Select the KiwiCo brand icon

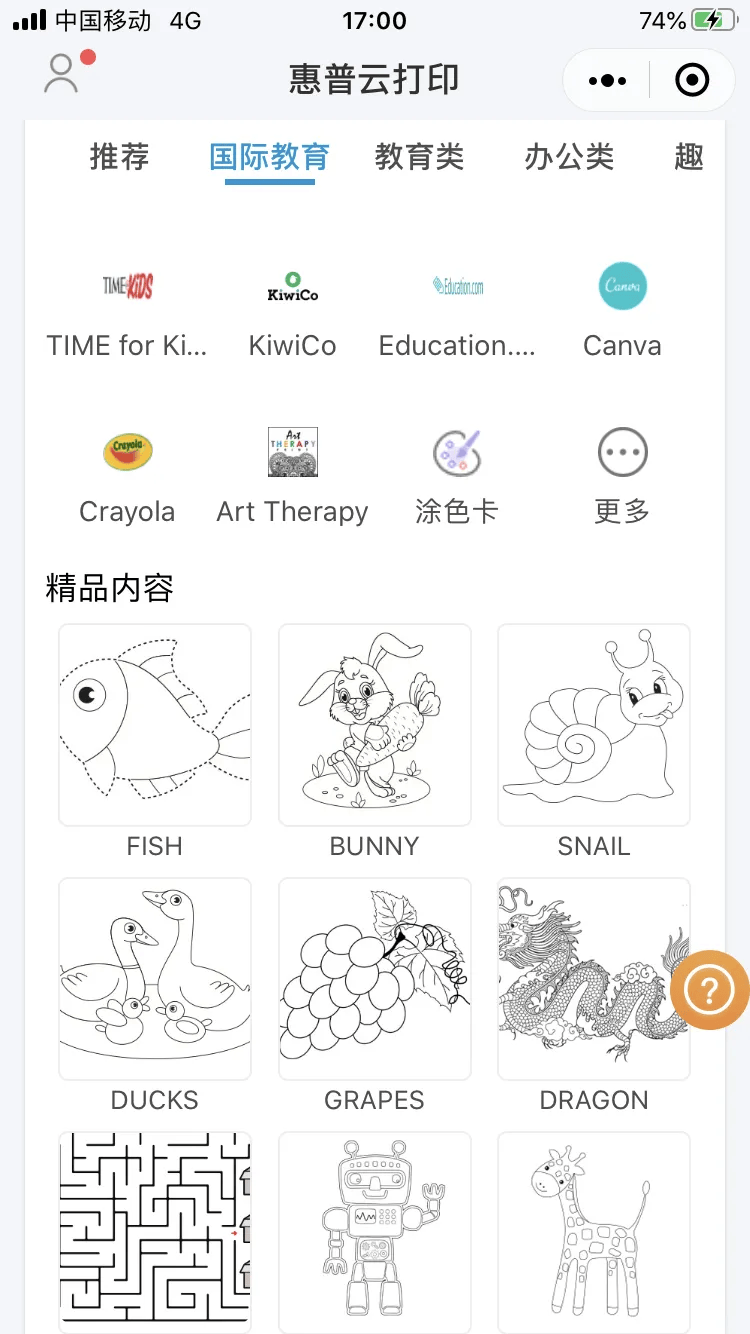click(292, 300)
